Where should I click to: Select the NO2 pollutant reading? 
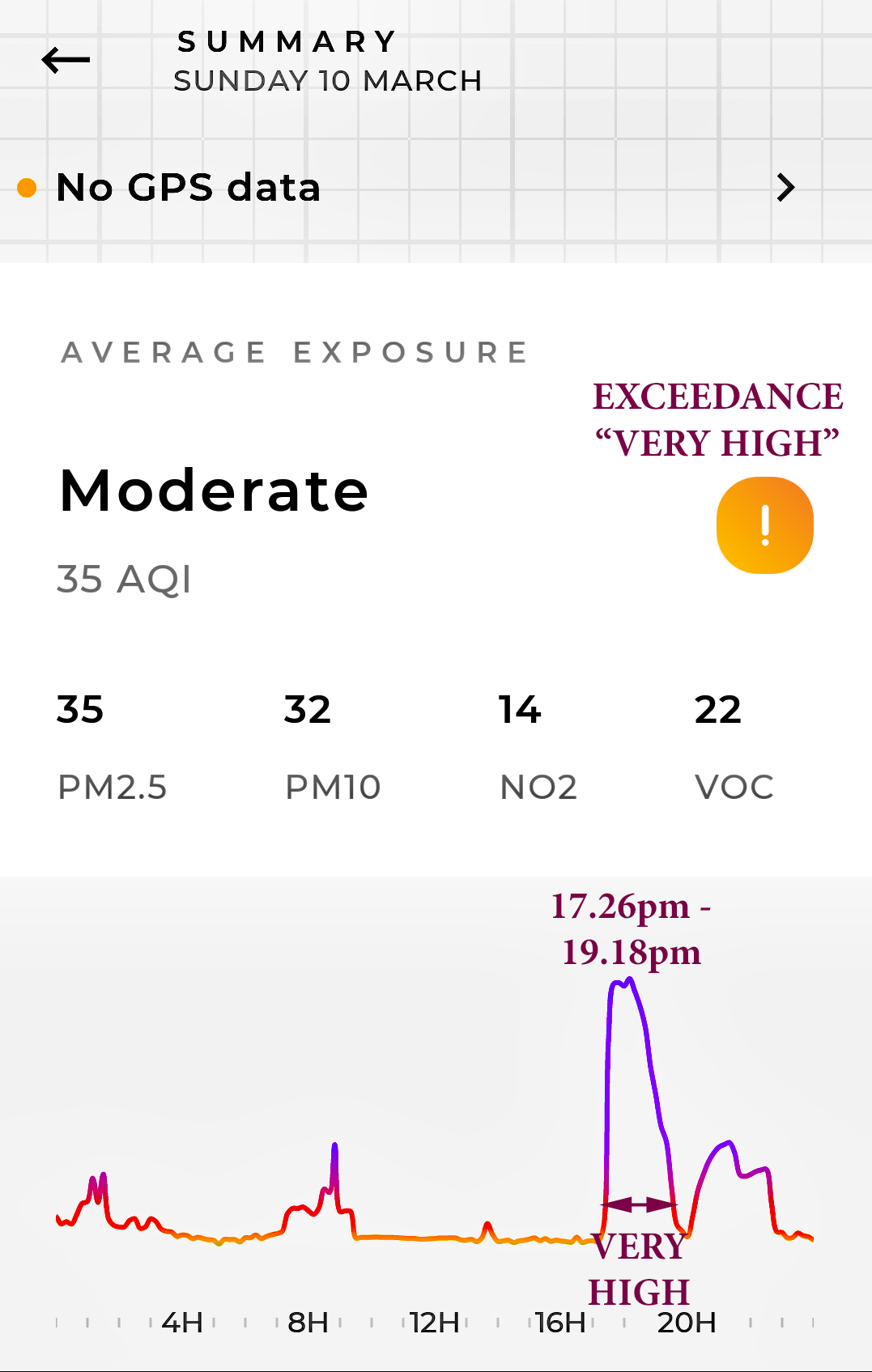tap(538, 746)
